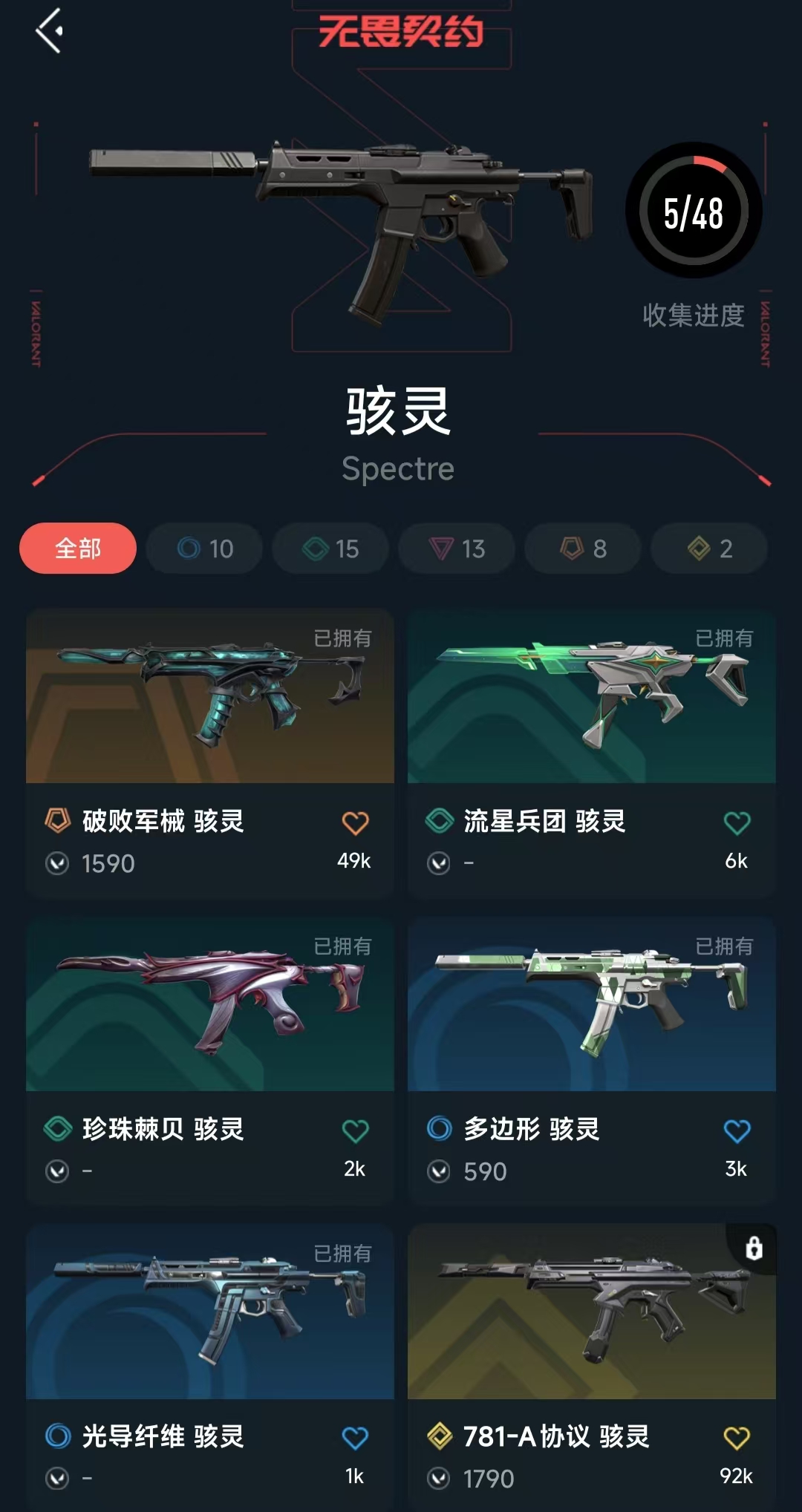The width and height of the screenshot is (802, 1512).
Task: Go back using the top-left arrow
Action: [x=49, y=31]
